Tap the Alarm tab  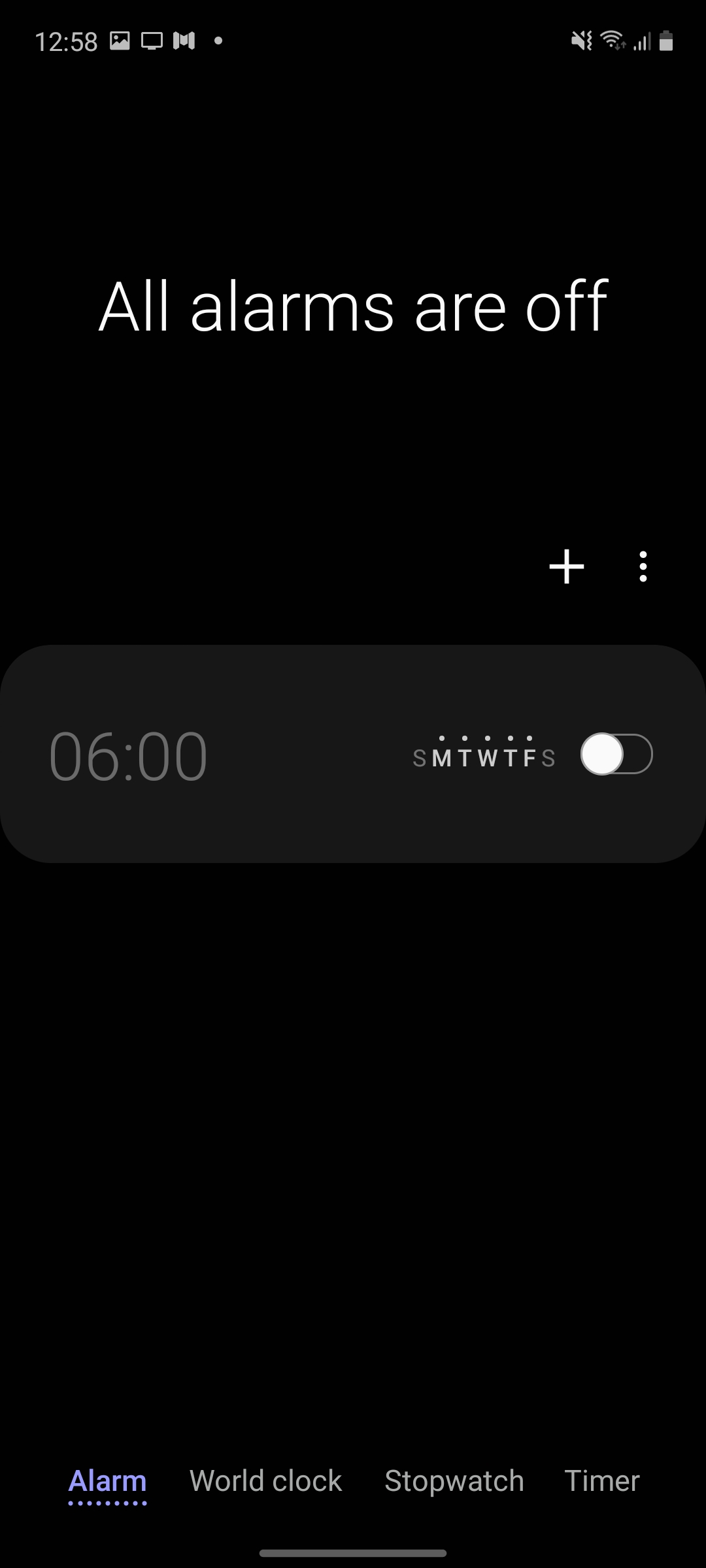(x=108, y=1481)
